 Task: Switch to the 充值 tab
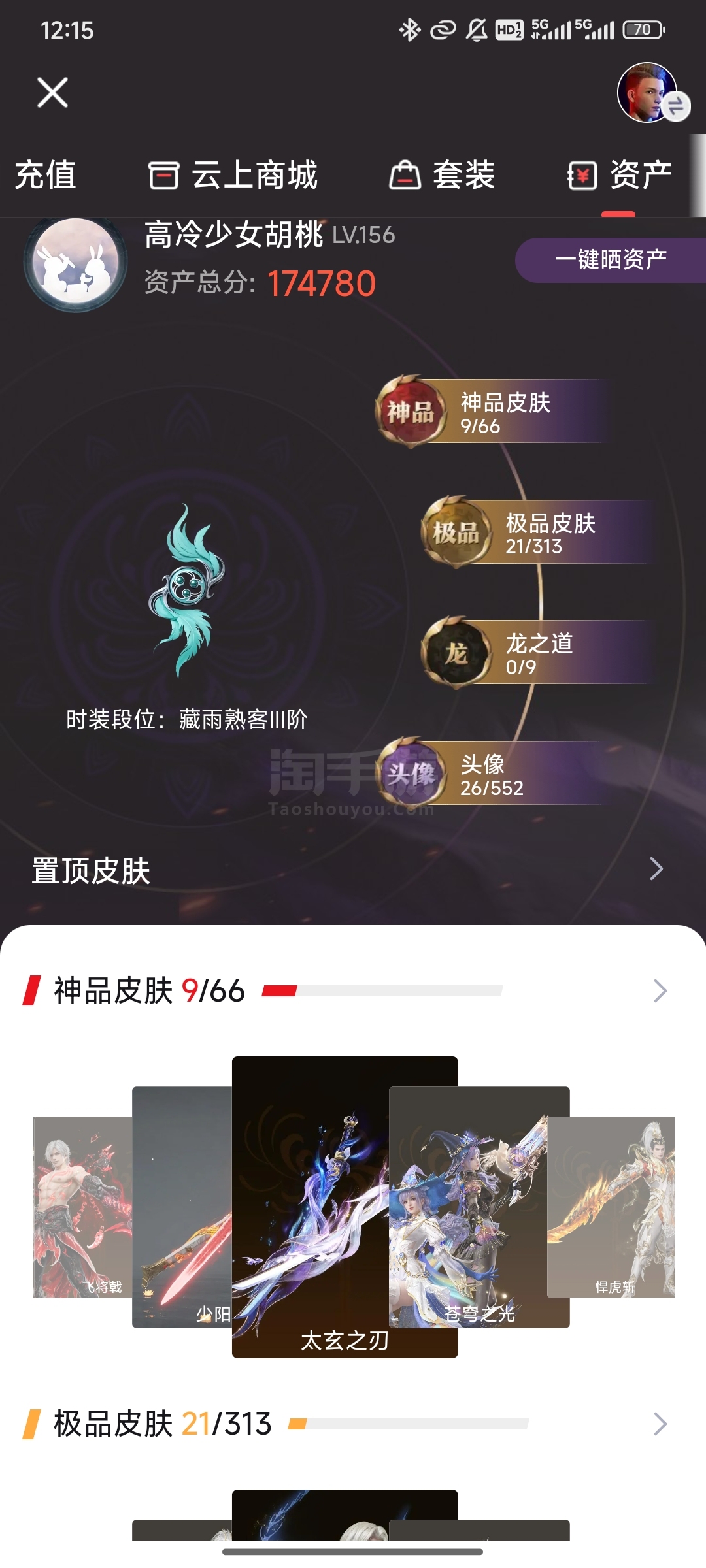click(x=46, y=175)
